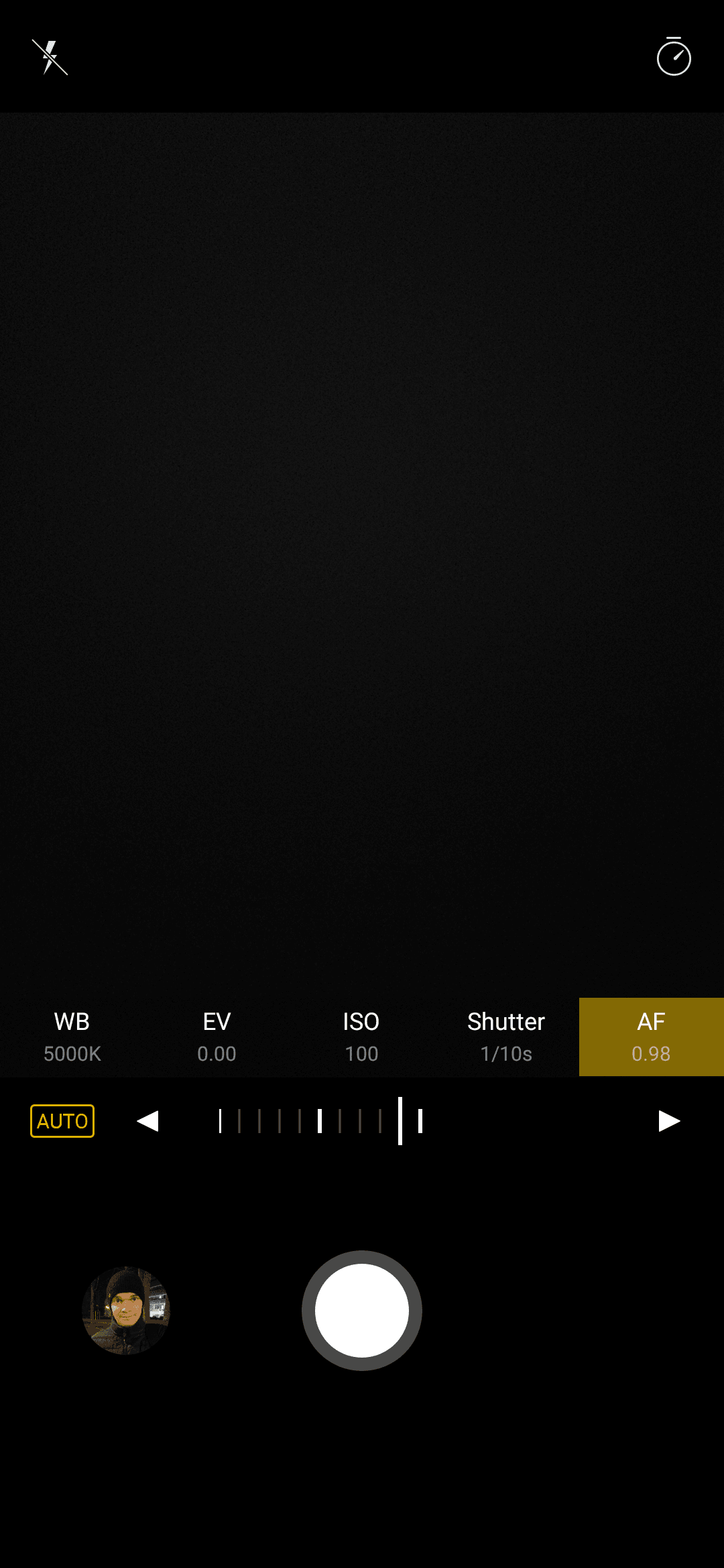
Task: Open the self-timer option
Action: coord(674,57)
